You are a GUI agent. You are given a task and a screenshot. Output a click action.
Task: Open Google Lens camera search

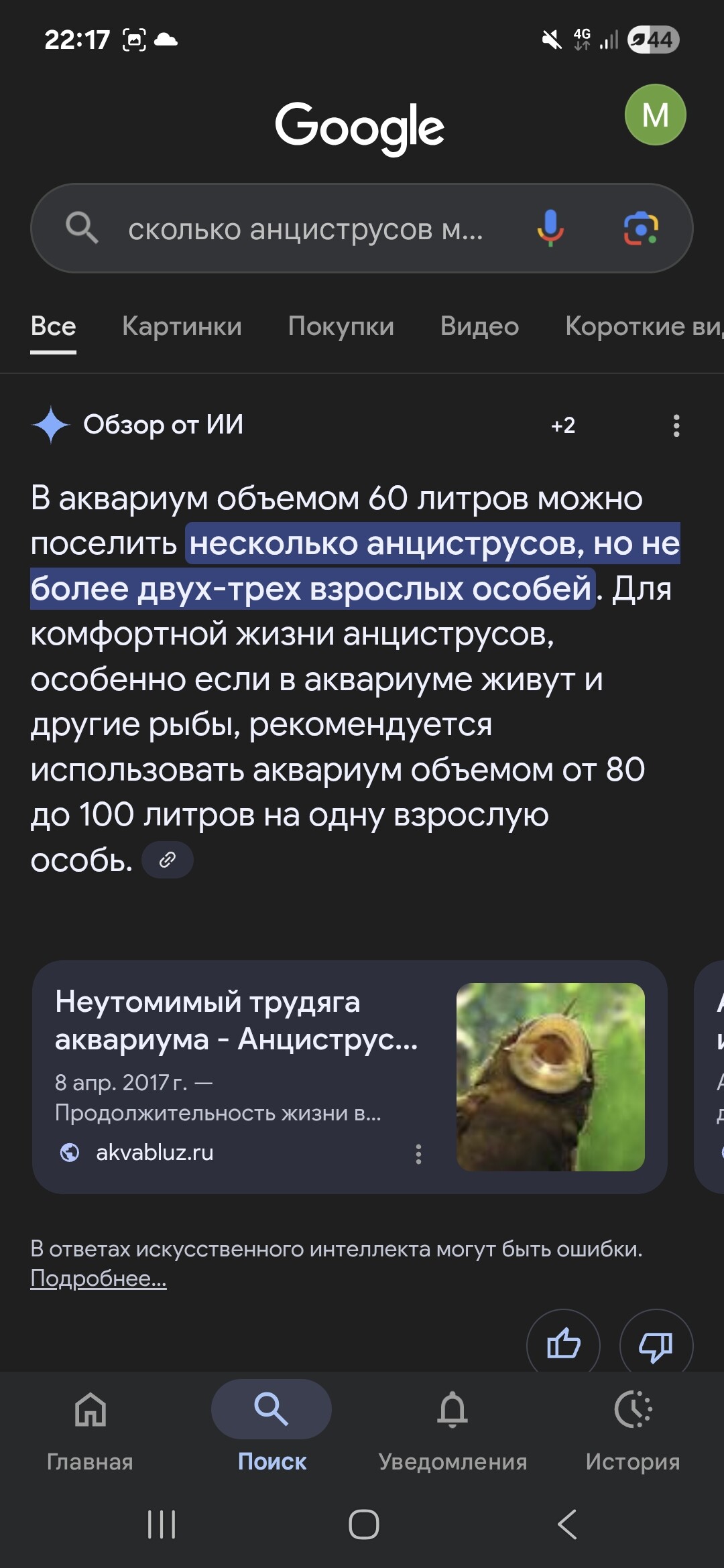click(640, 228)
